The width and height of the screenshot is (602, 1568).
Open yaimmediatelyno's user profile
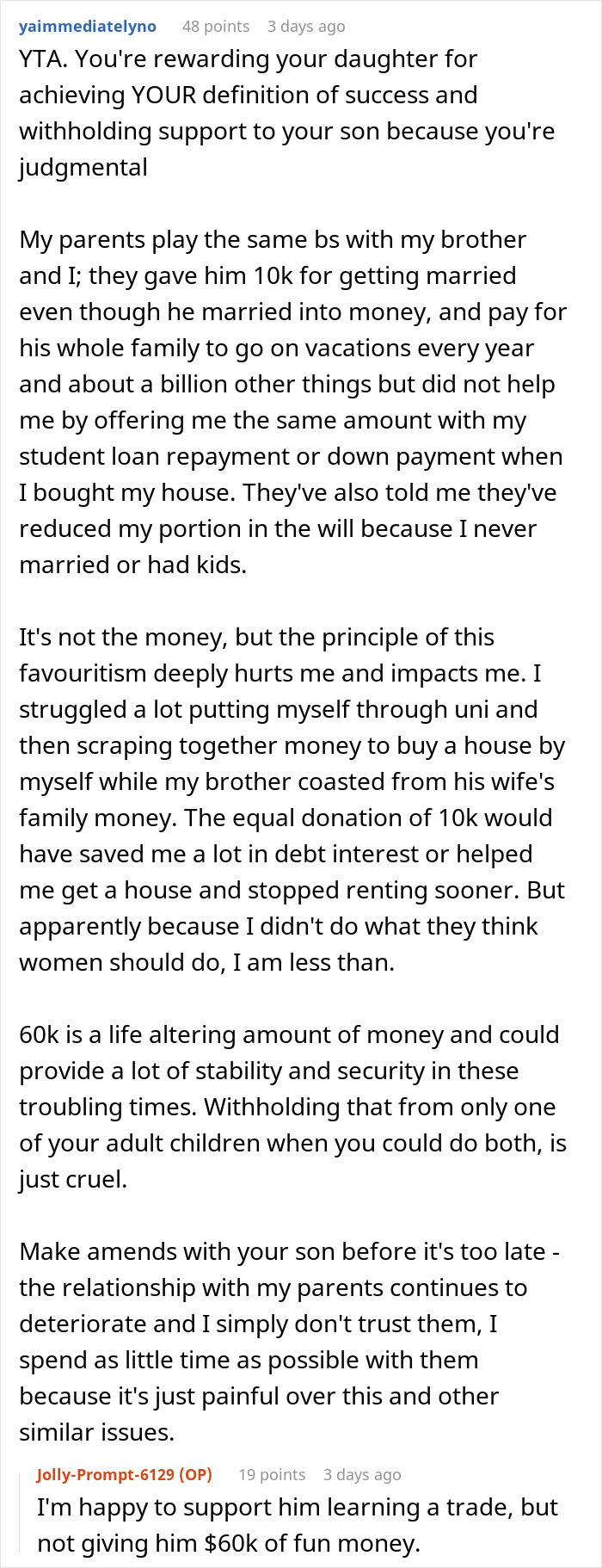click(88, 27)
